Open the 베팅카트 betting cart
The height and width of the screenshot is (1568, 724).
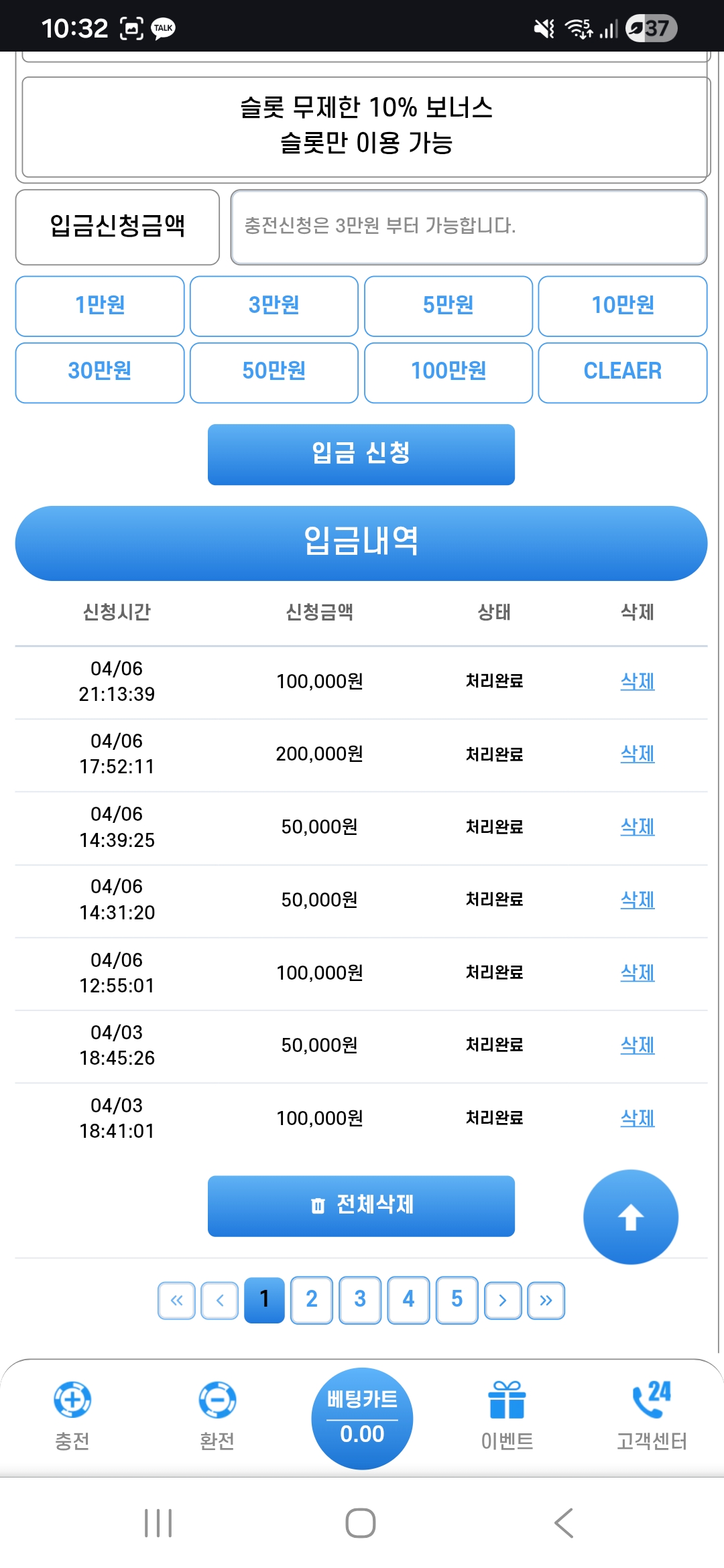tap(362, 1418)
